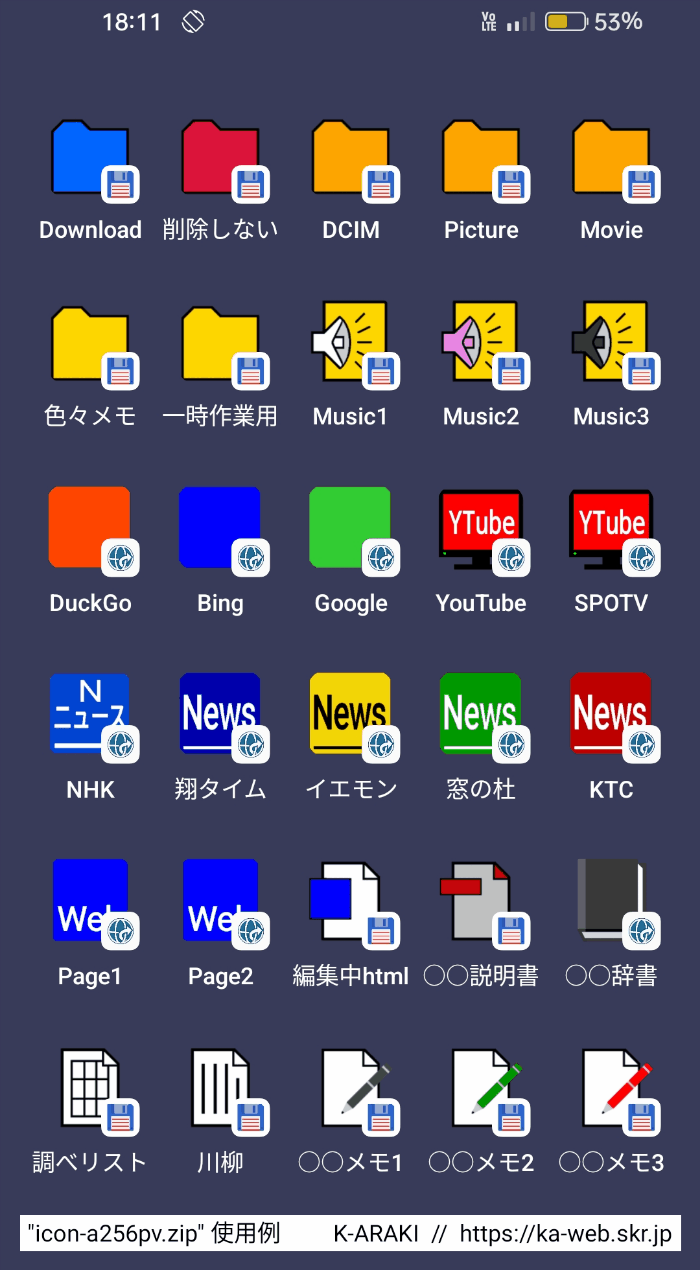Image resolution: width=700 pixels, height=1270 pixels.
Task: Open the DuckGo web shortcut
Action: click(x=90, y=528)
